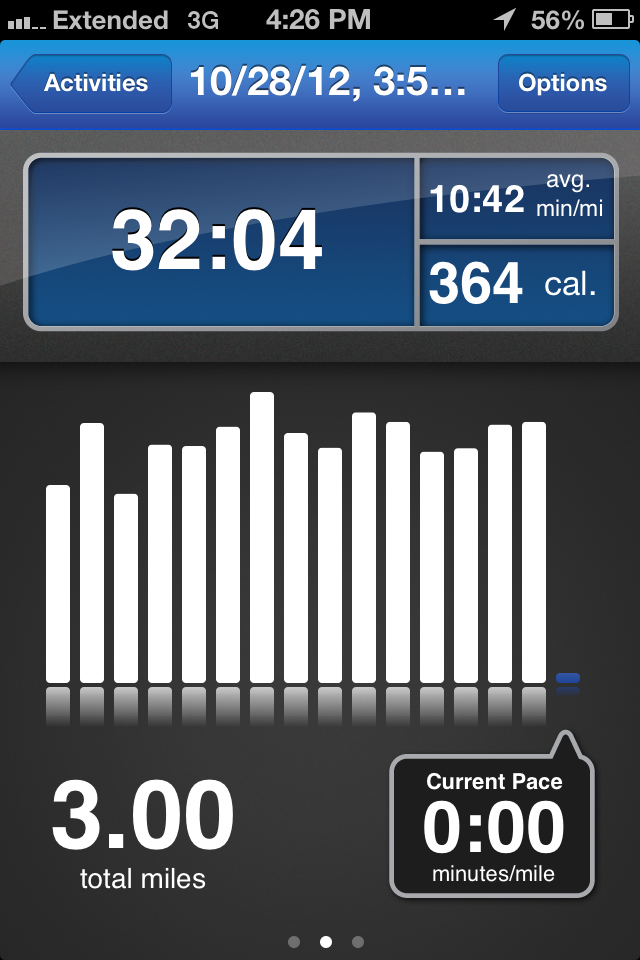Tap the page indicator dots
The height and width of the screenshot is (960, 640).
[325, 941]
